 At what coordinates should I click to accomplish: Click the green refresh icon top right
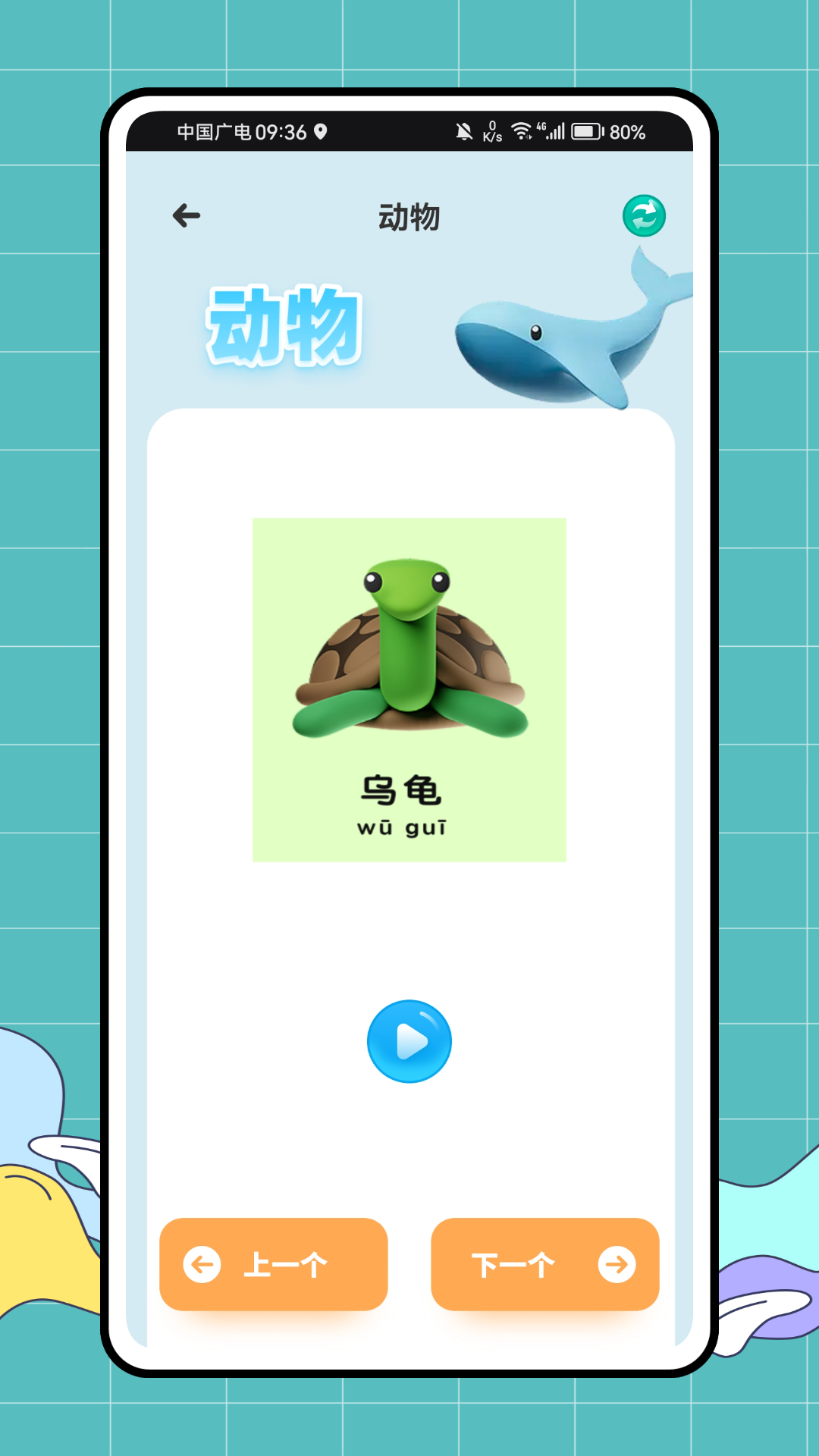[643, 216]
